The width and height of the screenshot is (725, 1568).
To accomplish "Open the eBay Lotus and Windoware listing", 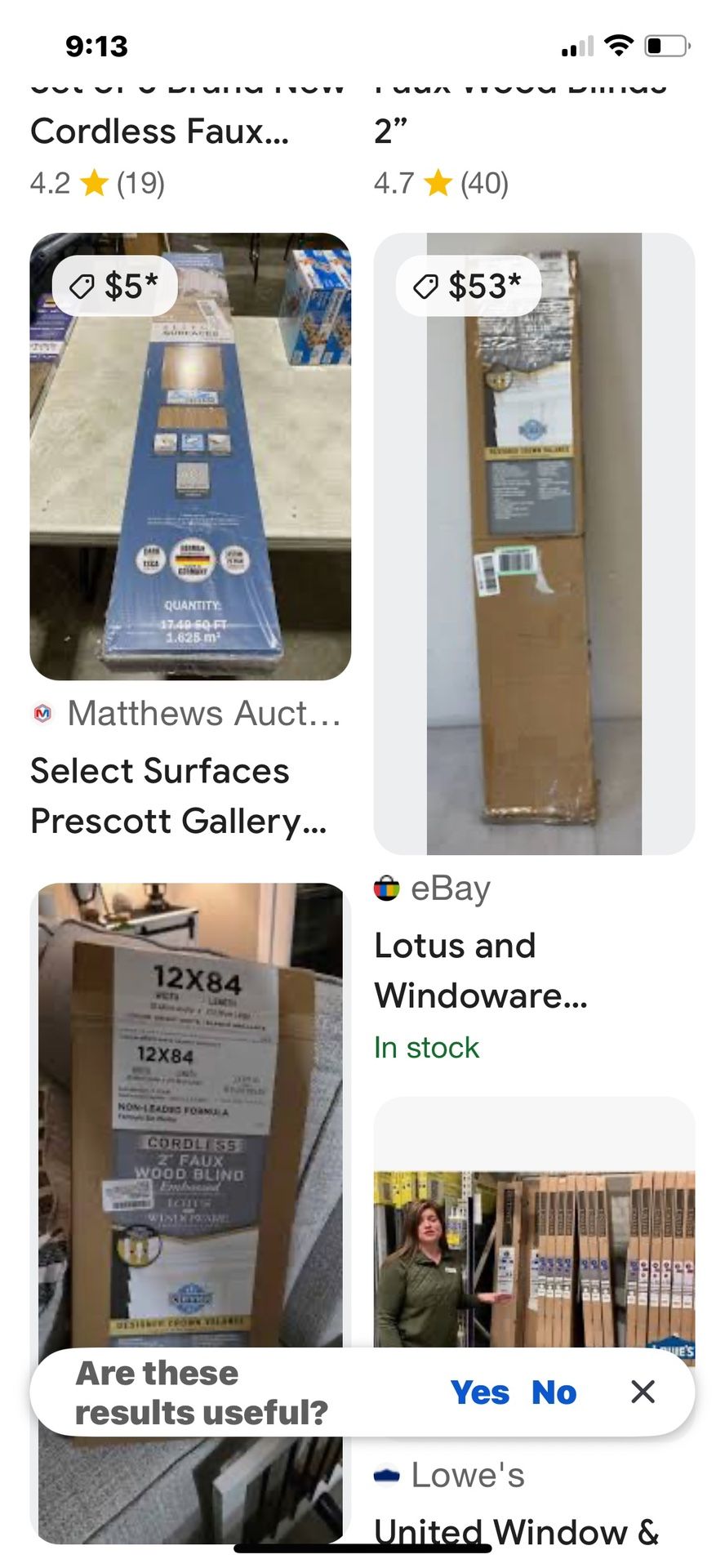I will click(480, 970).
